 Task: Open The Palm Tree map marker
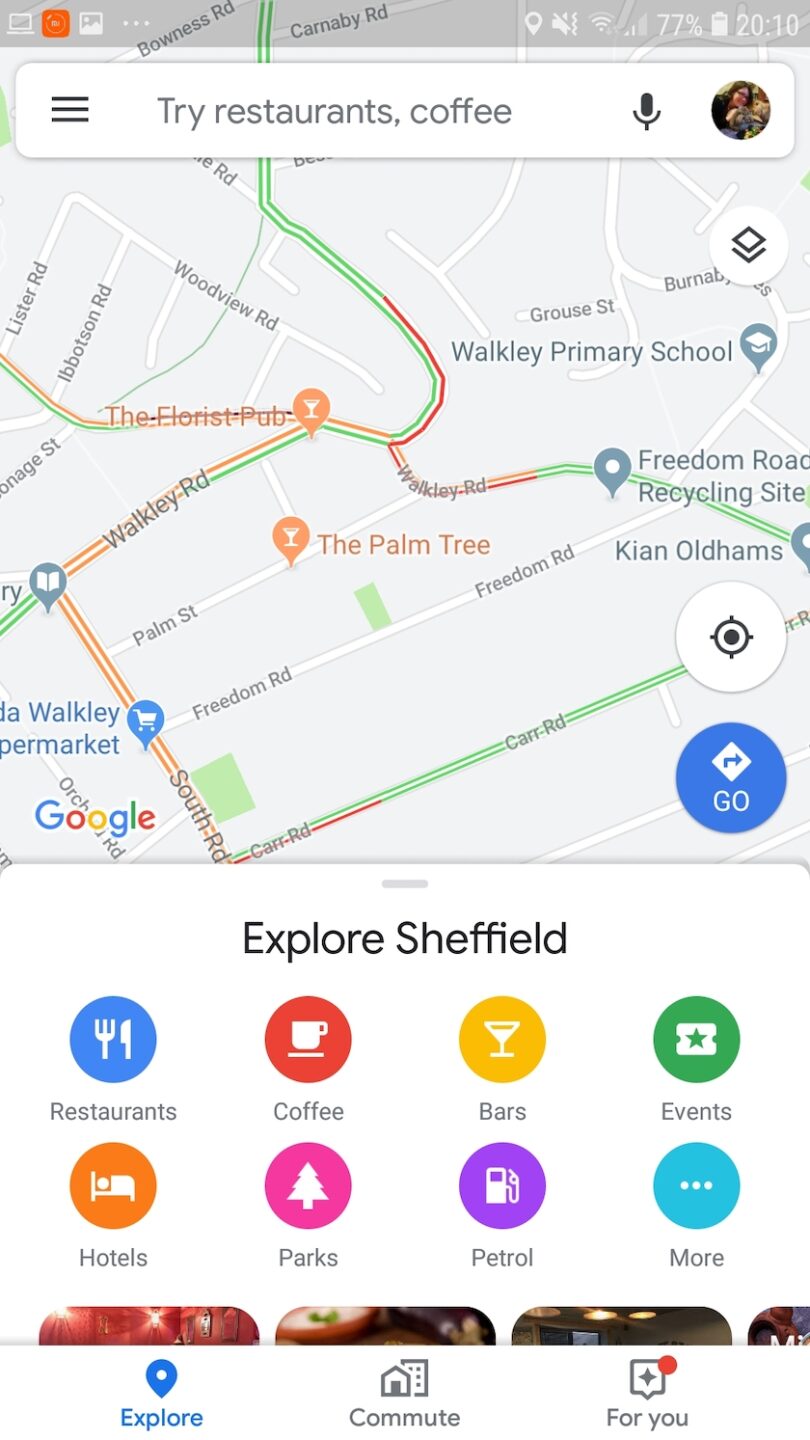pyautogui.click(x=291, y=540)
